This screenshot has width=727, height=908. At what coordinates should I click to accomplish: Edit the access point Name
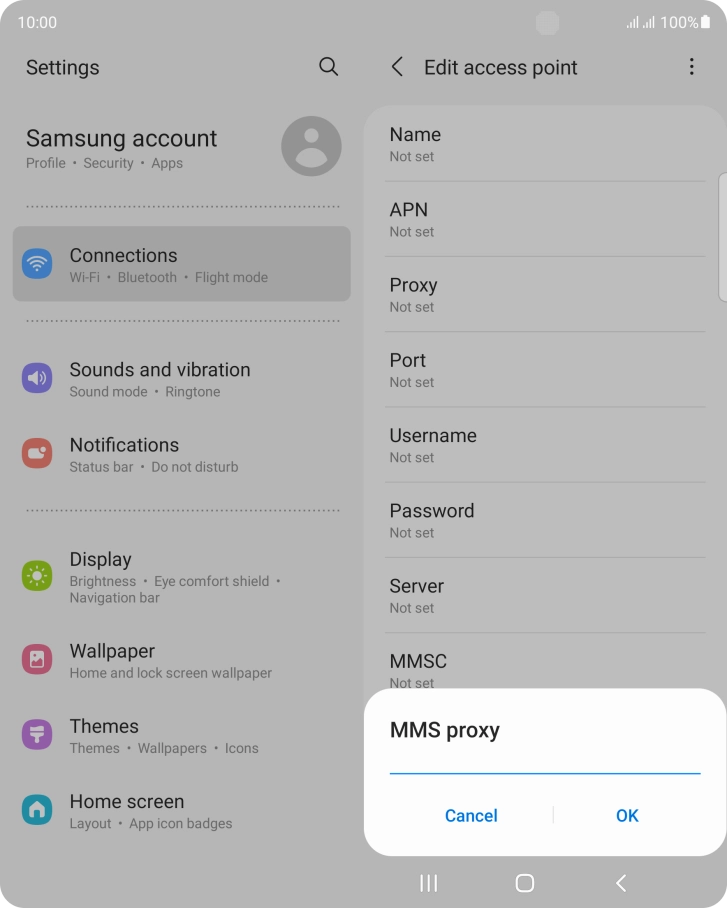click(544, 144)
